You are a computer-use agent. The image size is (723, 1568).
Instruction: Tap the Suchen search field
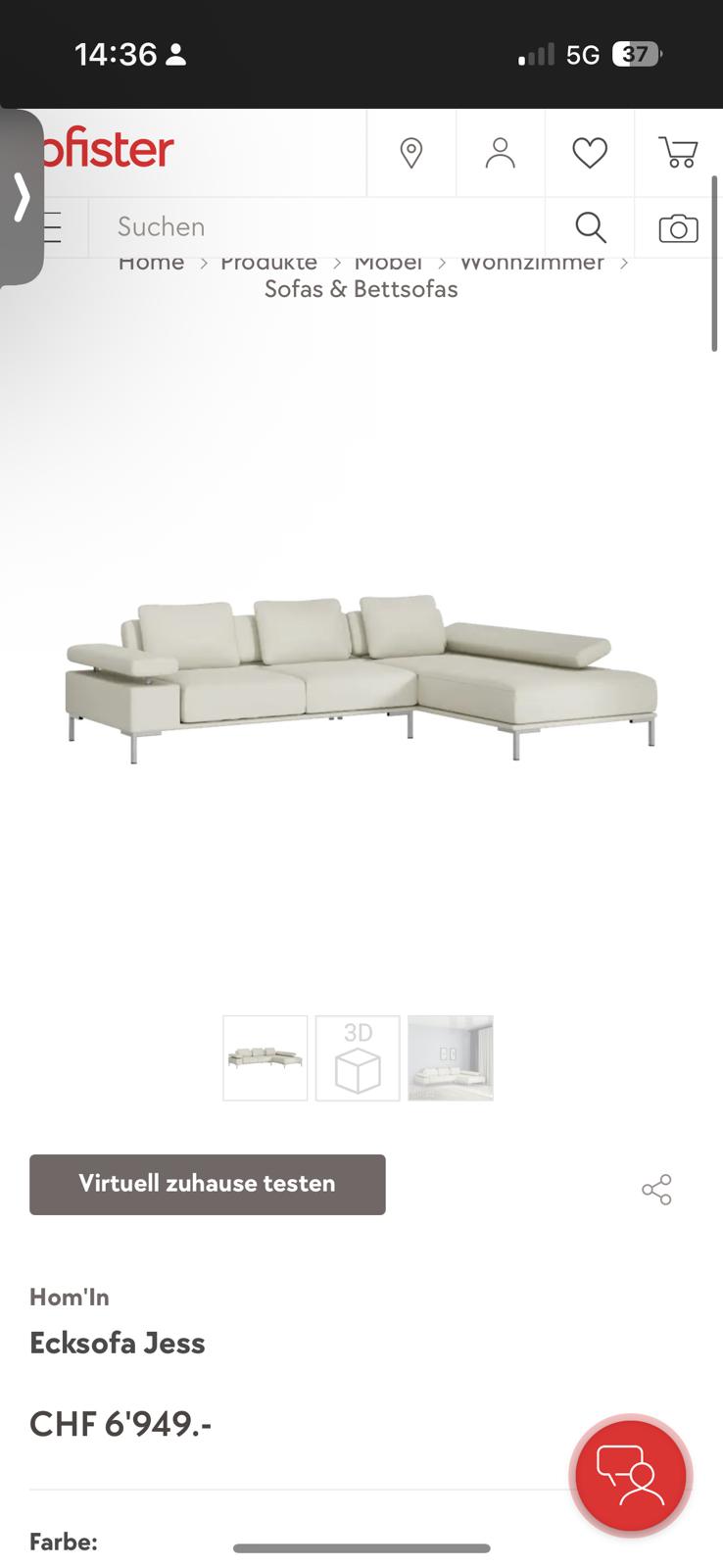point(316,227)
